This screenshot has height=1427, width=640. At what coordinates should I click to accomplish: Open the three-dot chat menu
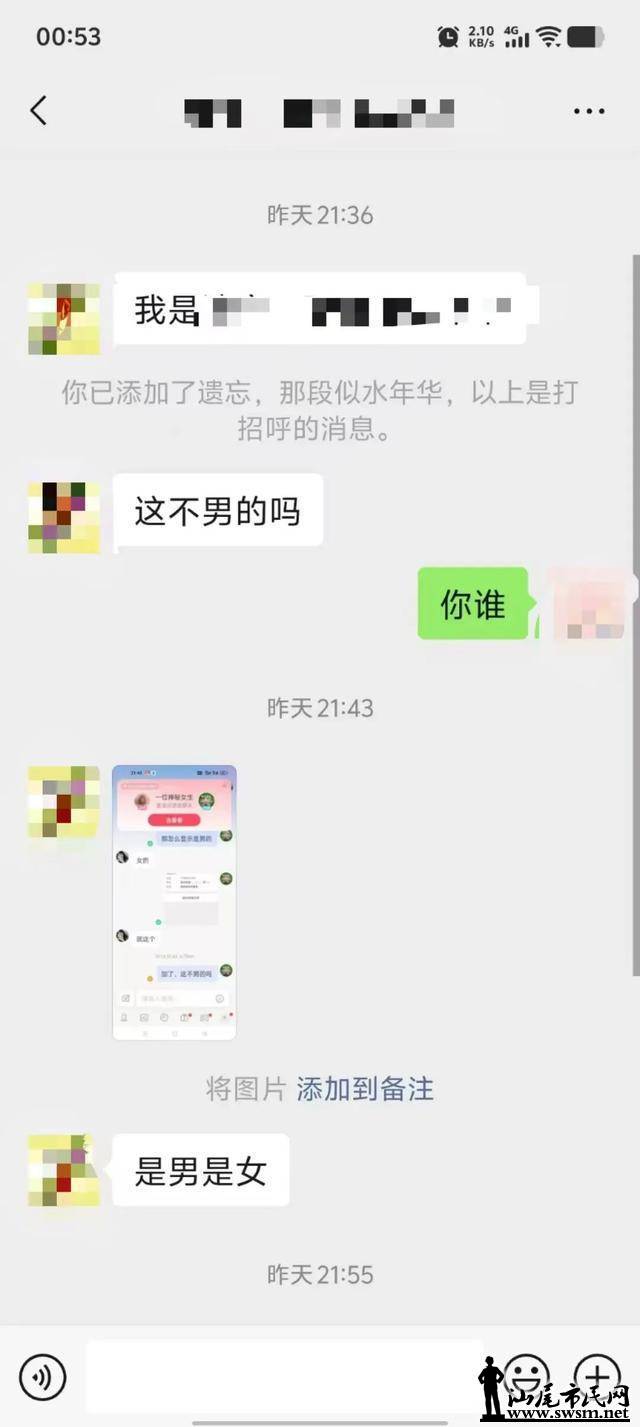coord(589,111)
